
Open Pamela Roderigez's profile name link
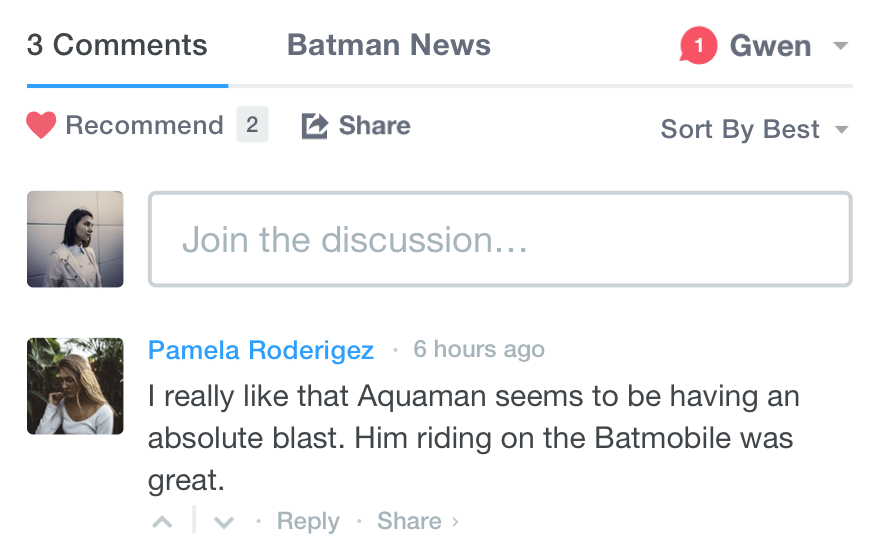click(x=261, y=350)
